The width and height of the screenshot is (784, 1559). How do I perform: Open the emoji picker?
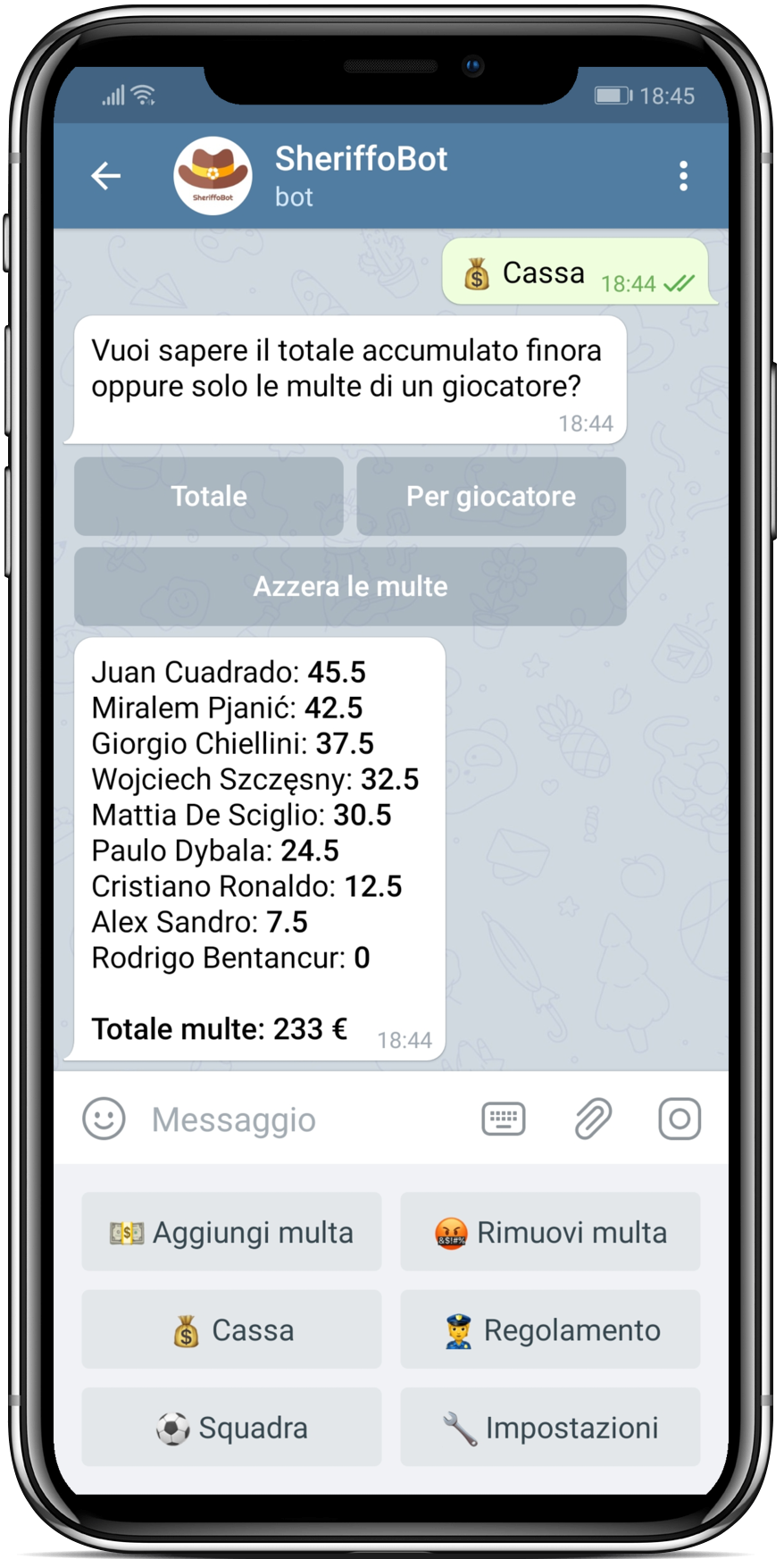pyautogui.click(x=104, y=1119)
